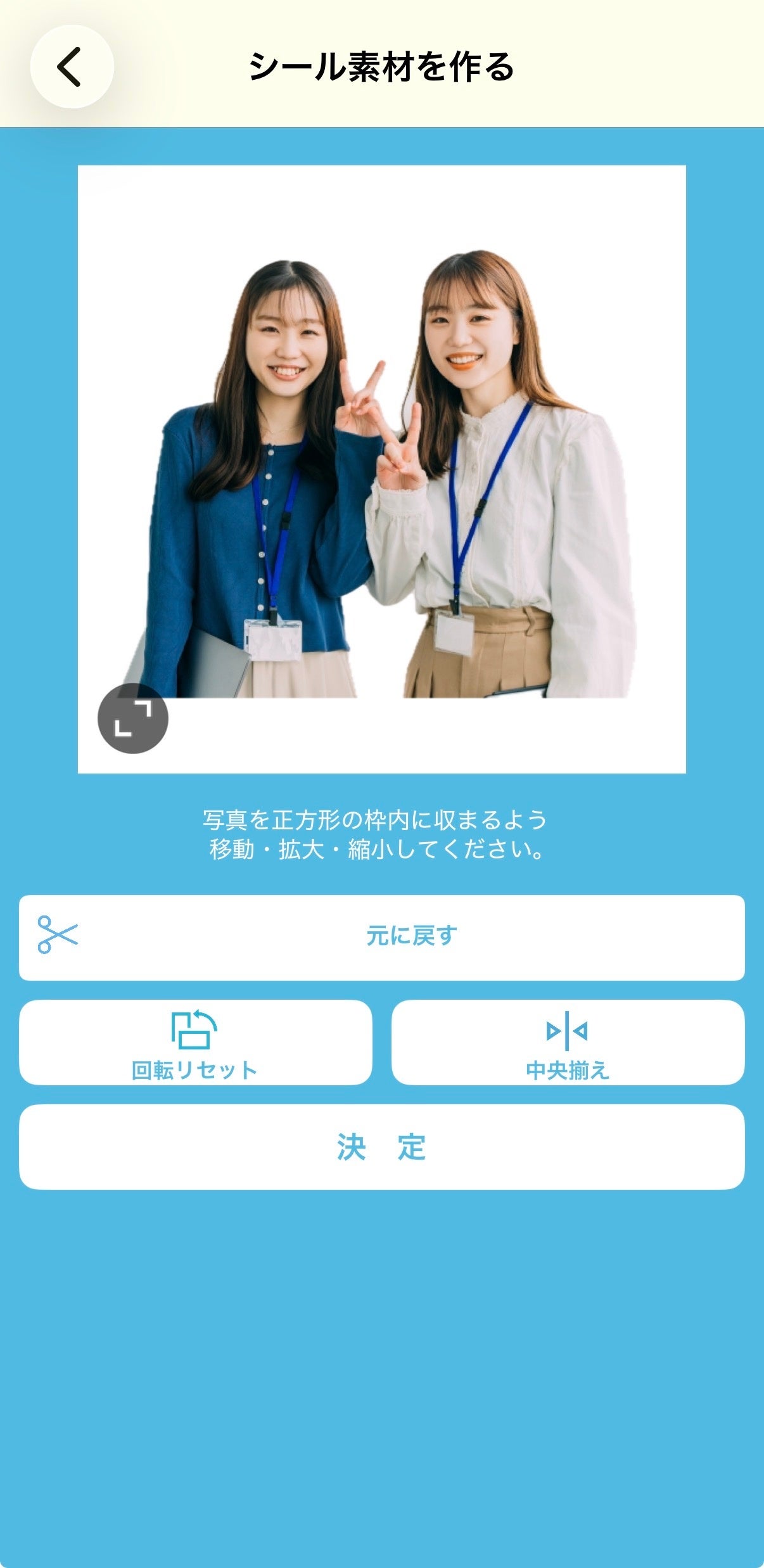
Task: Confirm with the 決定 button
Action: [x=381, y=1147]
